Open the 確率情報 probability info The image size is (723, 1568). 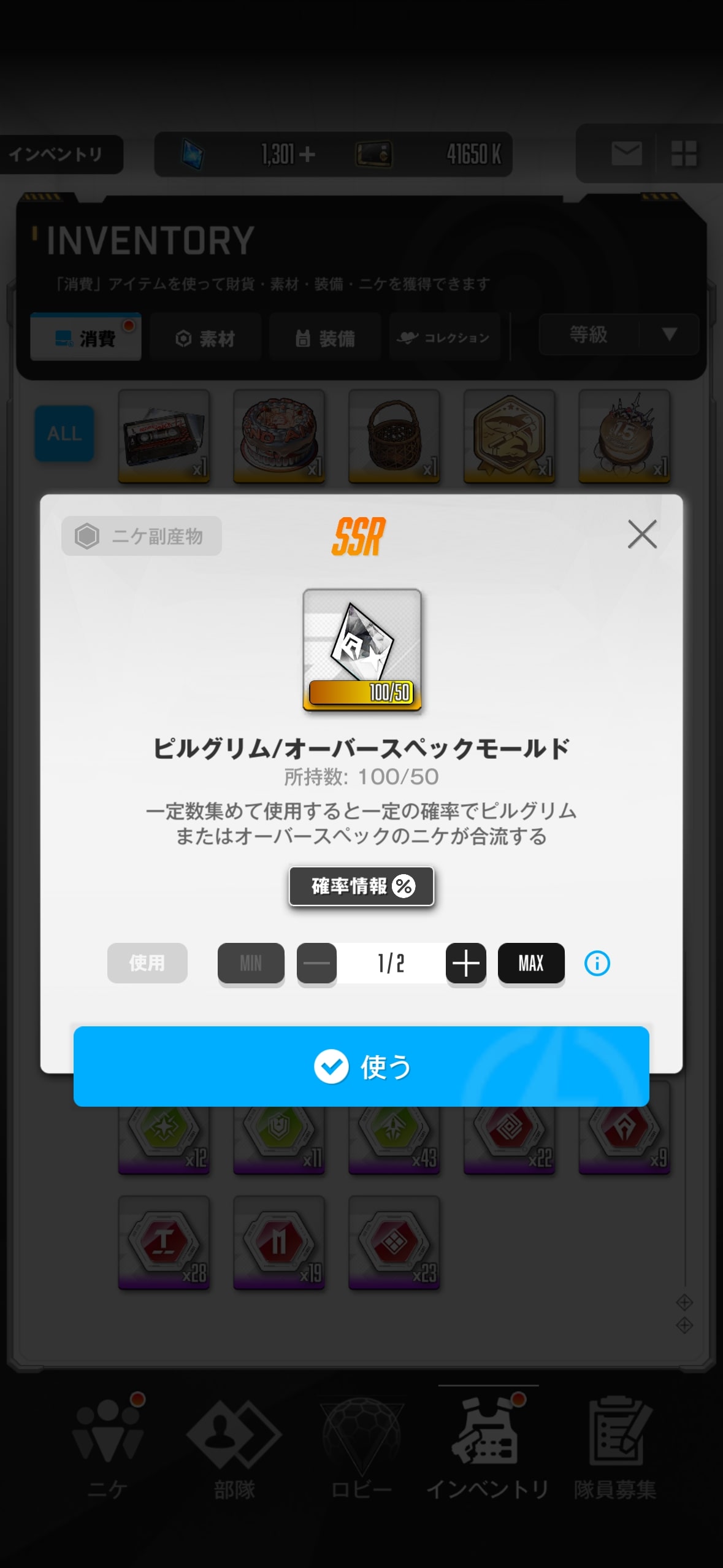pyautogui.click(x=361, y=886)
